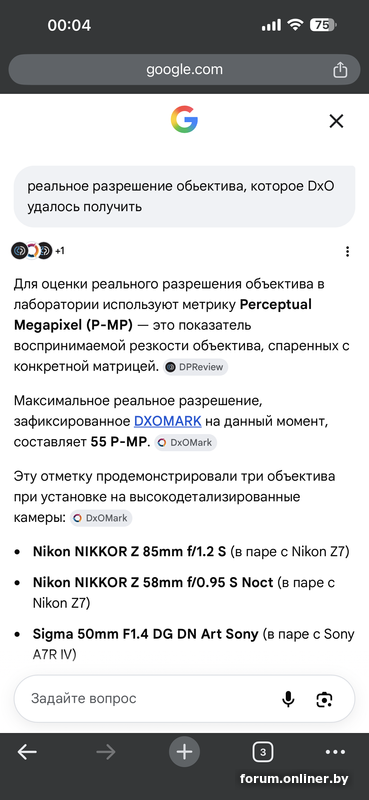Open the three-dot answer options menu
Image resolution: width=369 pixels, height=800 pixels.
(x=347, y=251)
